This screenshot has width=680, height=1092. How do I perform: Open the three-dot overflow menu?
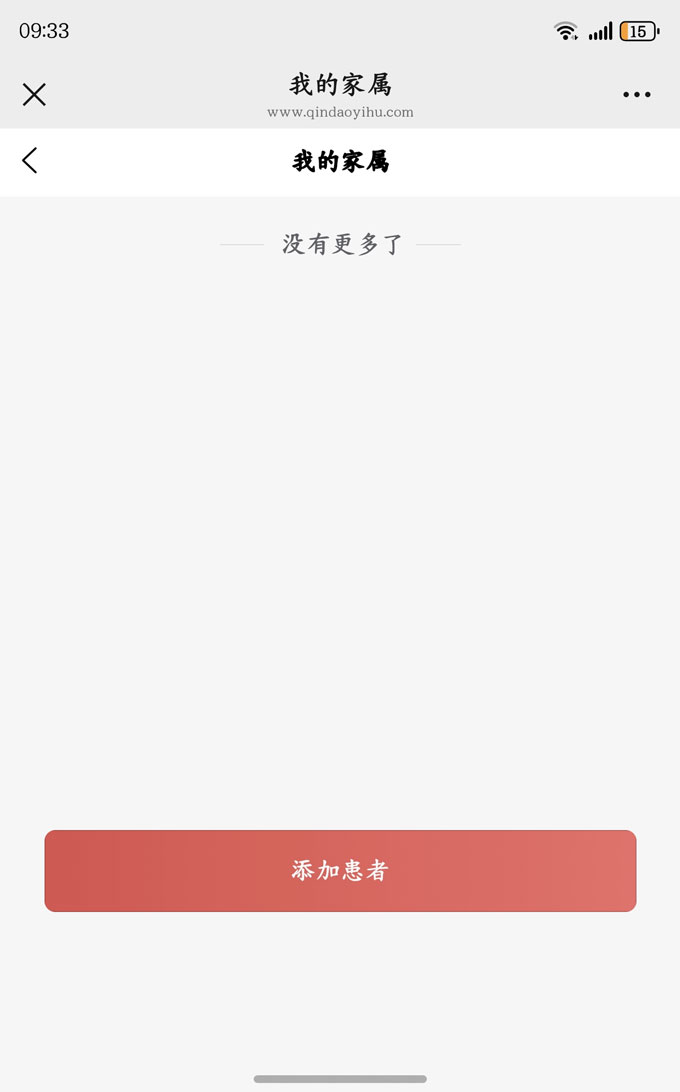(636, 95)
